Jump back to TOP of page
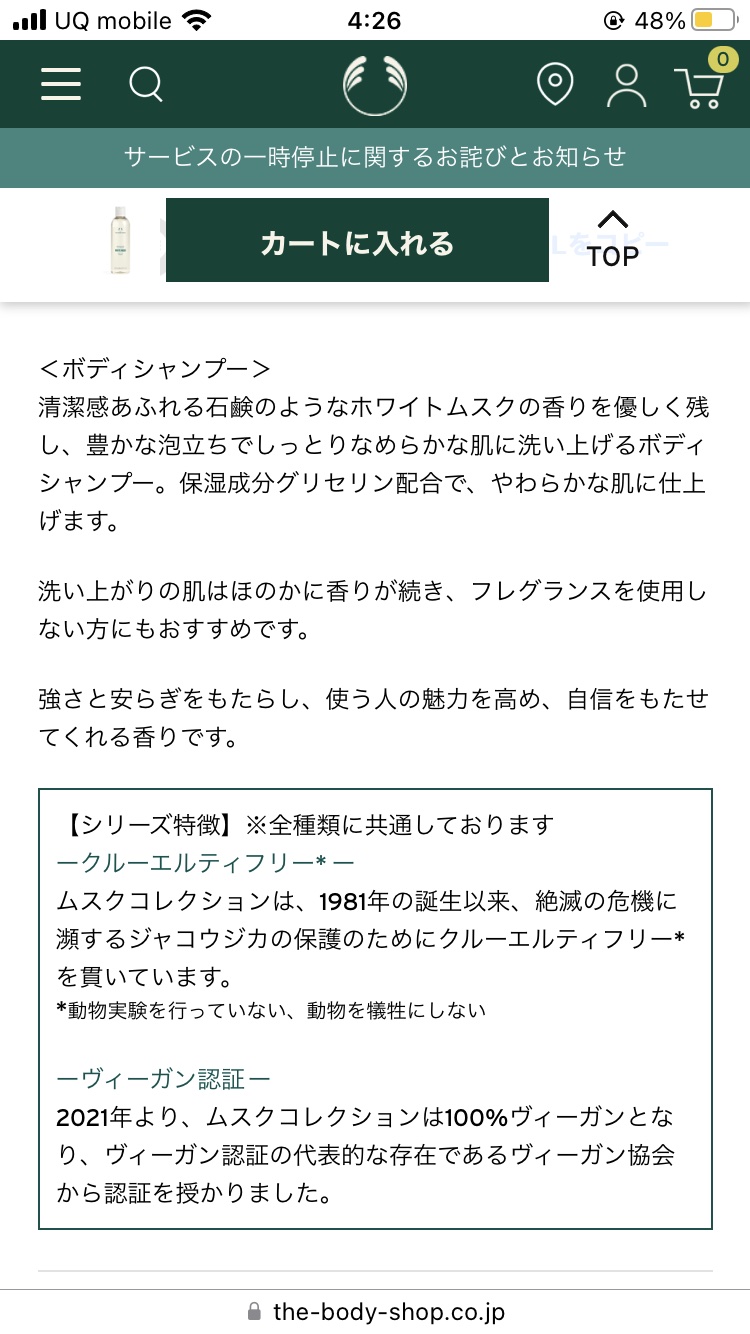Screen dimensions: 750x1334 [x=613, y=240]
